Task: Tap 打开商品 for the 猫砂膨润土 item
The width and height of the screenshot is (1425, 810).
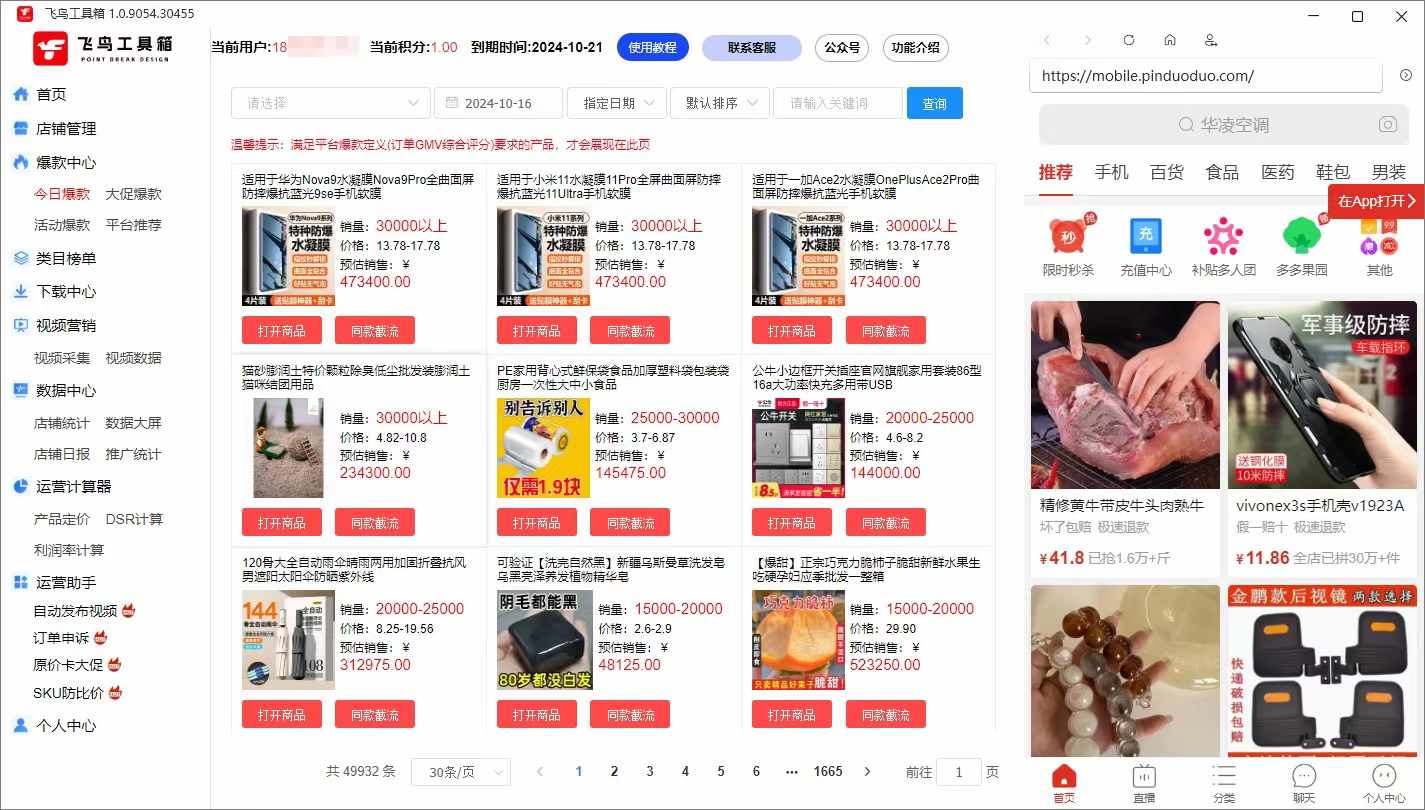Action: coord(281,523)
